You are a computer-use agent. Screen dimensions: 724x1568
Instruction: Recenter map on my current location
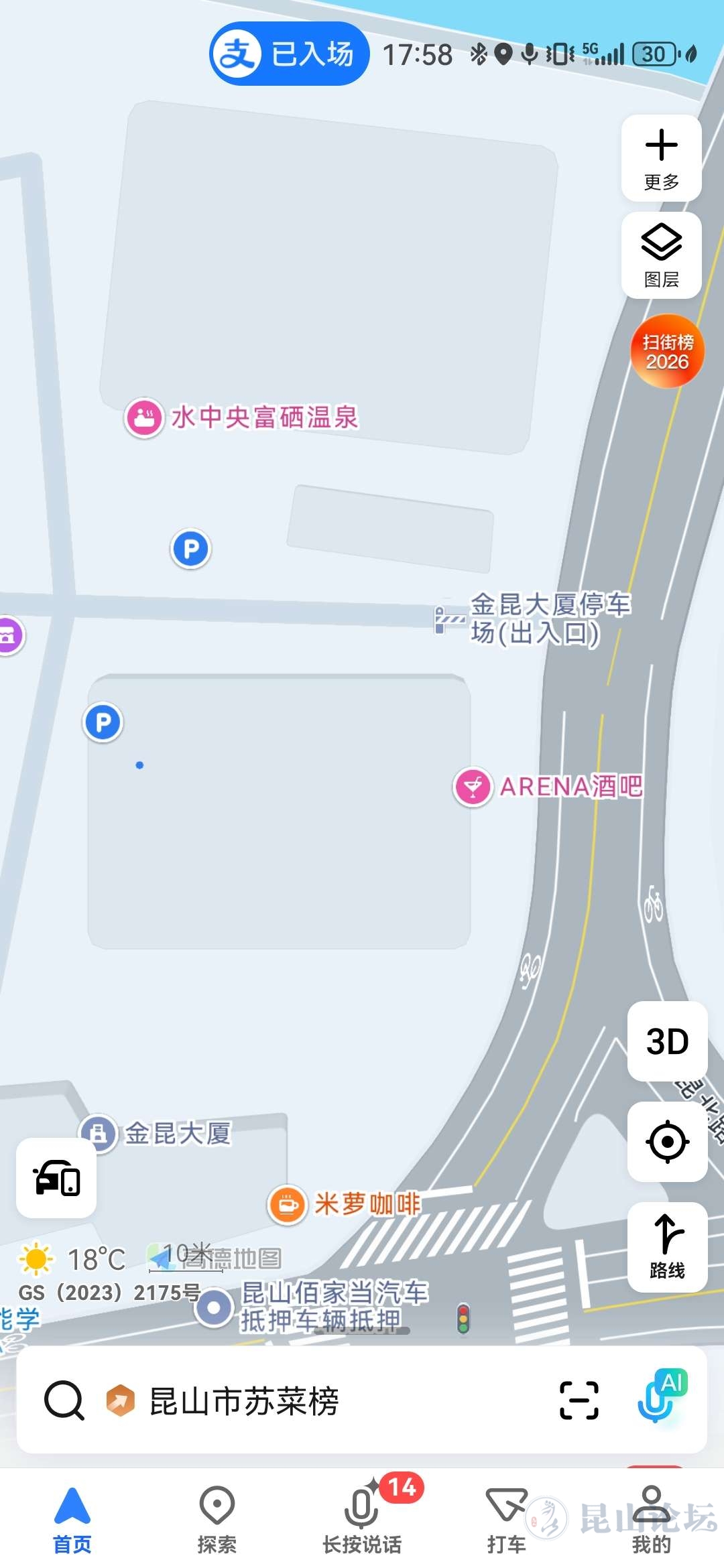tap(667, 1142)
